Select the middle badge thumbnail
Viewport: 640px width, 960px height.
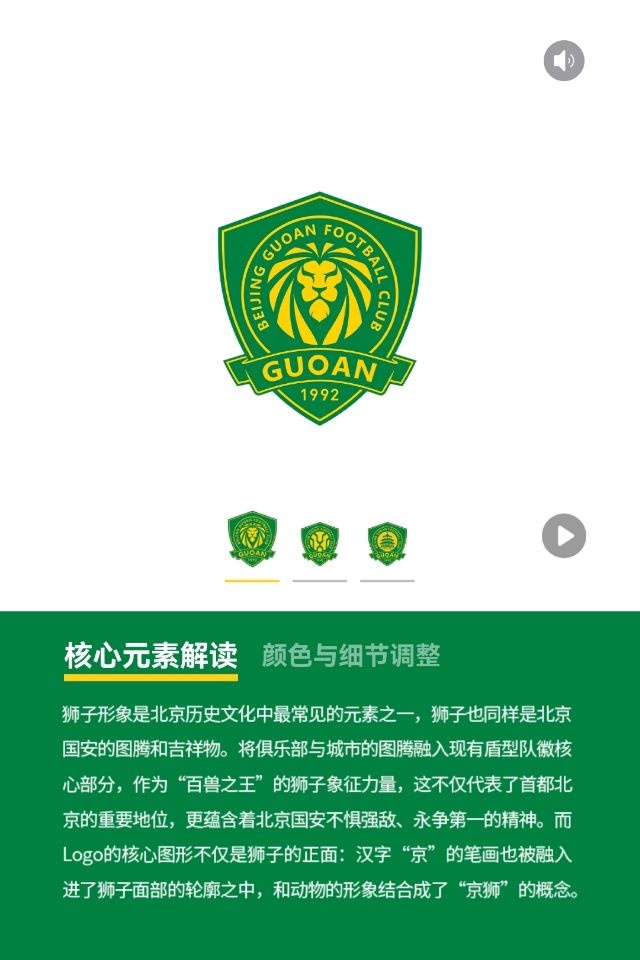320,543
